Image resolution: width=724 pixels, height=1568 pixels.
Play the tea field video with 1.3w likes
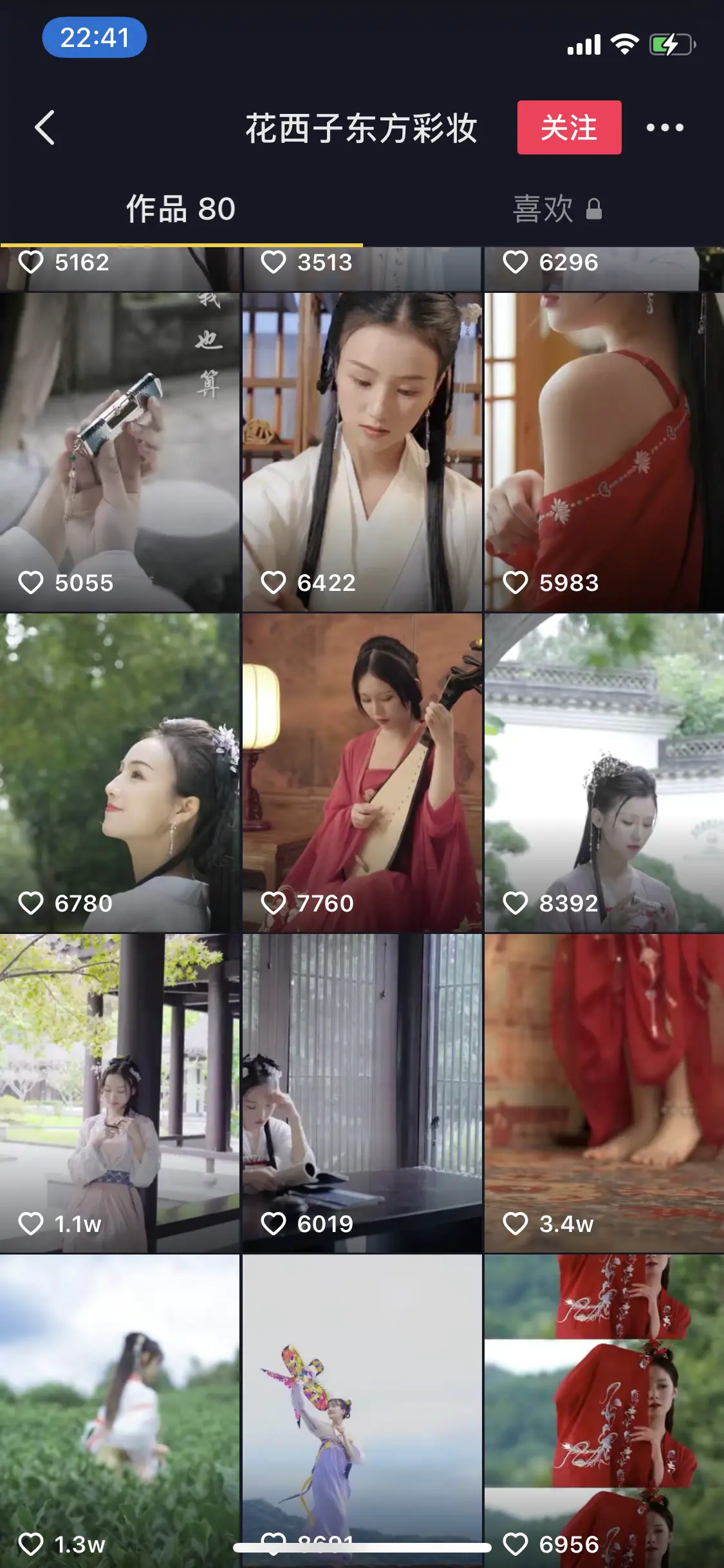tap(120, 1411)
